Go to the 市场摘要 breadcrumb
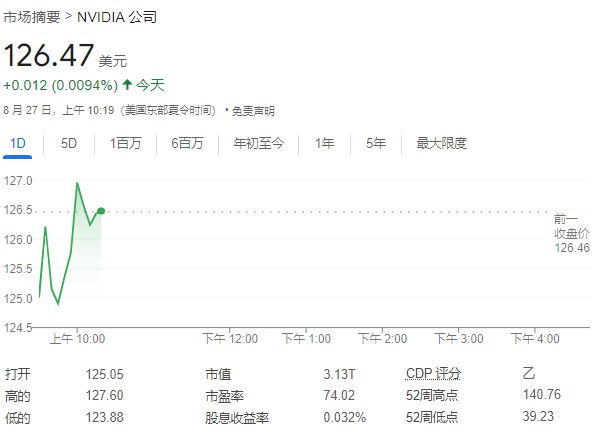This screenshot has width=616, height=440. pos(31,18)
